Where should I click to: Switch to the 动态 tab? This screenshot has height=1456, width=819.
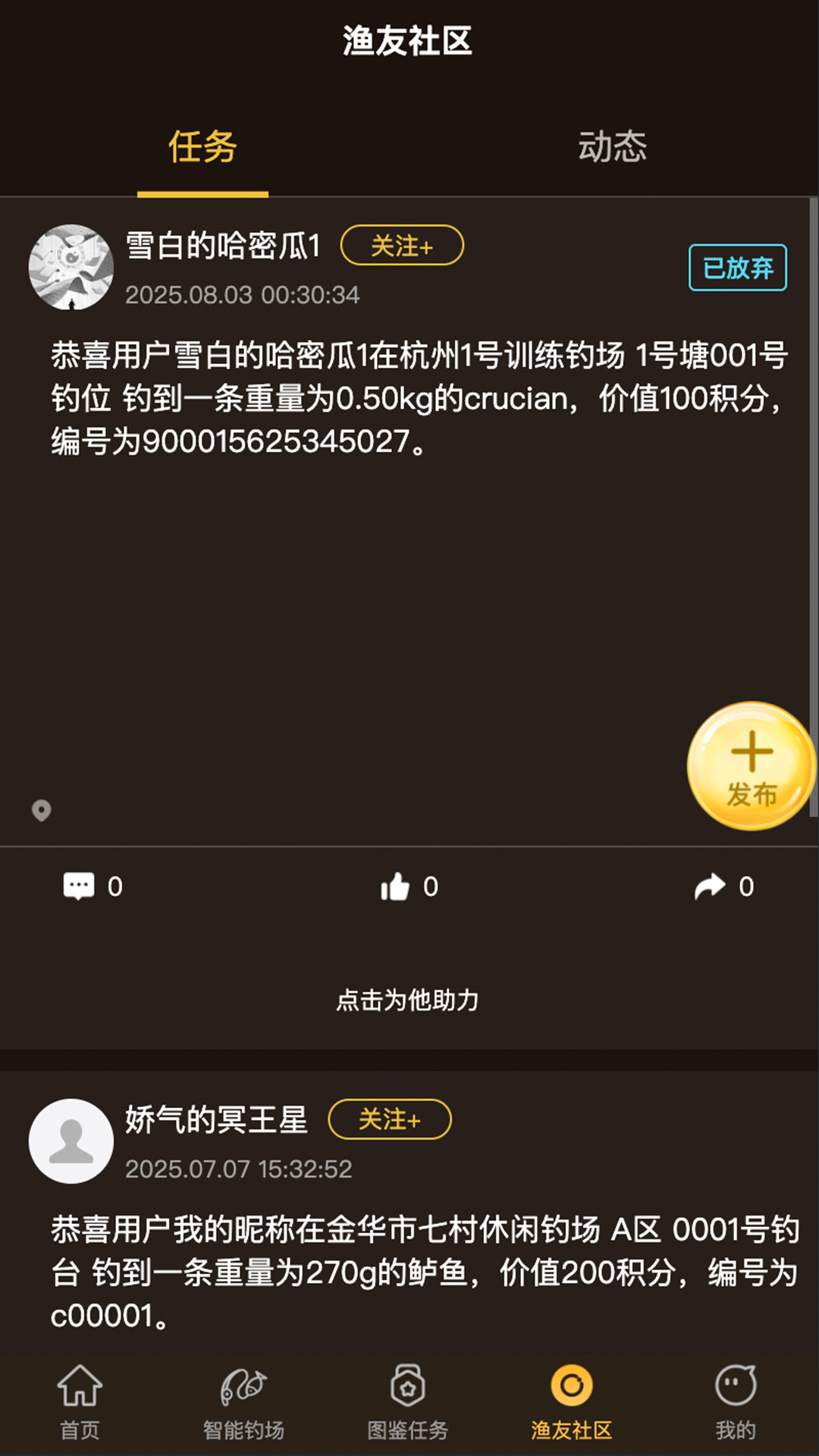[613, 149]
